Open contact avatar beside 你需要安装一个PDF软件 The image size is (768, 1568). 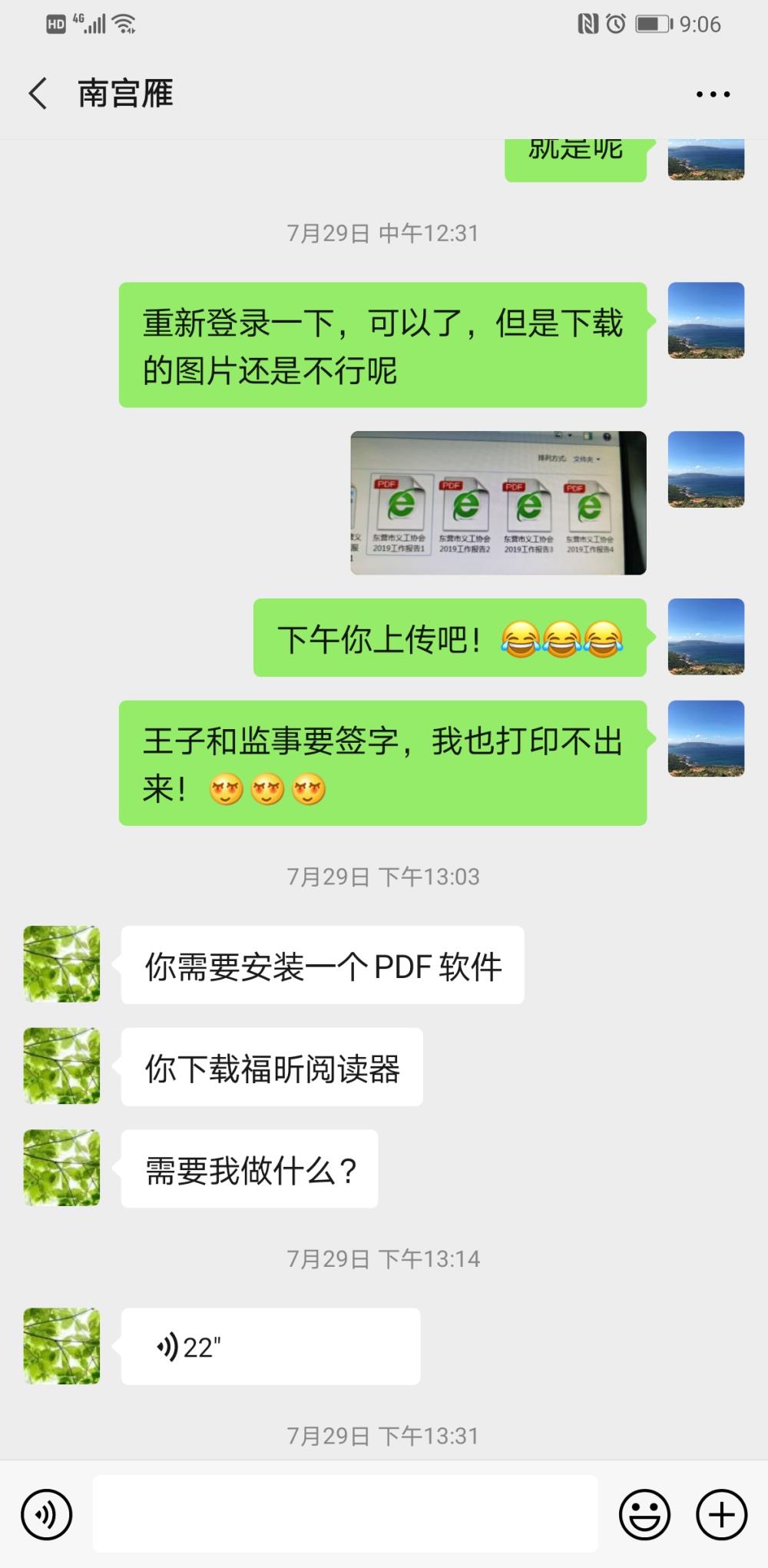point(61,964)
